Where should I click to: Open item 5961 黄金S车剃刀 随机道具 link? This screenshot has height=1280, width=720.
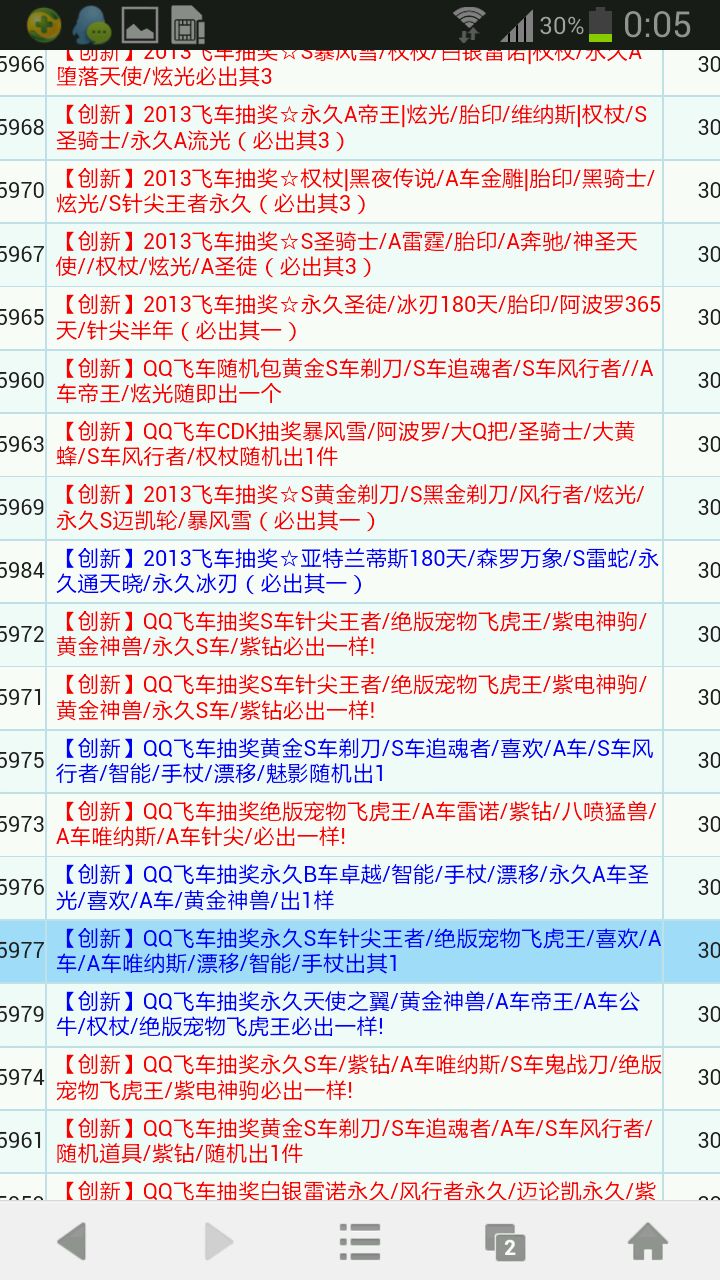(x=354, y=1141)
